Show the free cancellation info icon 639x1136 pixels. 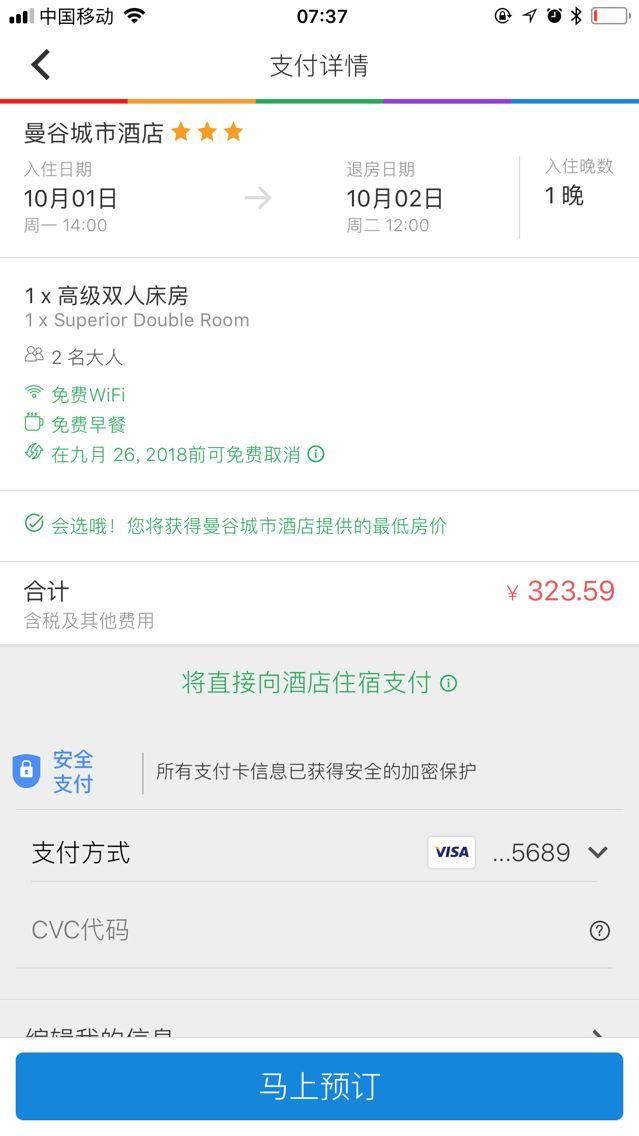pos(316,454)
